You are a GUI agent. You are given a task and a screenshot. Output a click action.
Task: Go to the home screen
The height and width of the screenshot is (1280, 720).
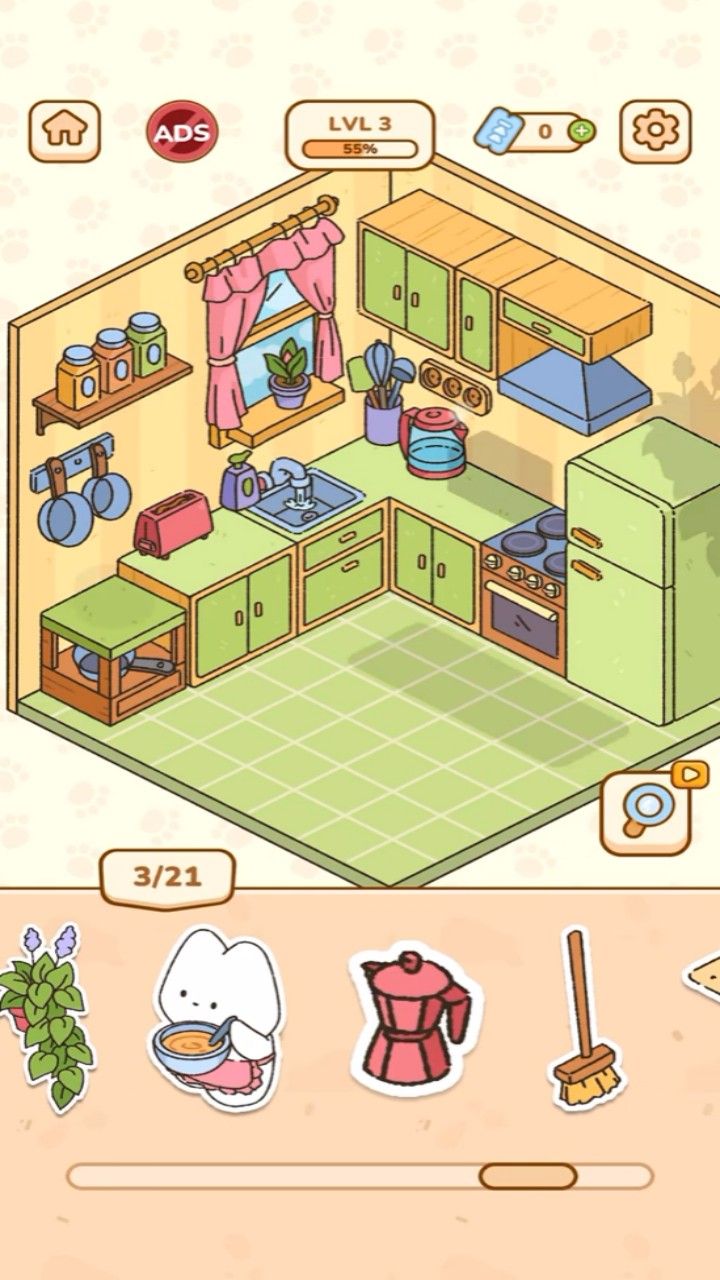pos(64,132)
